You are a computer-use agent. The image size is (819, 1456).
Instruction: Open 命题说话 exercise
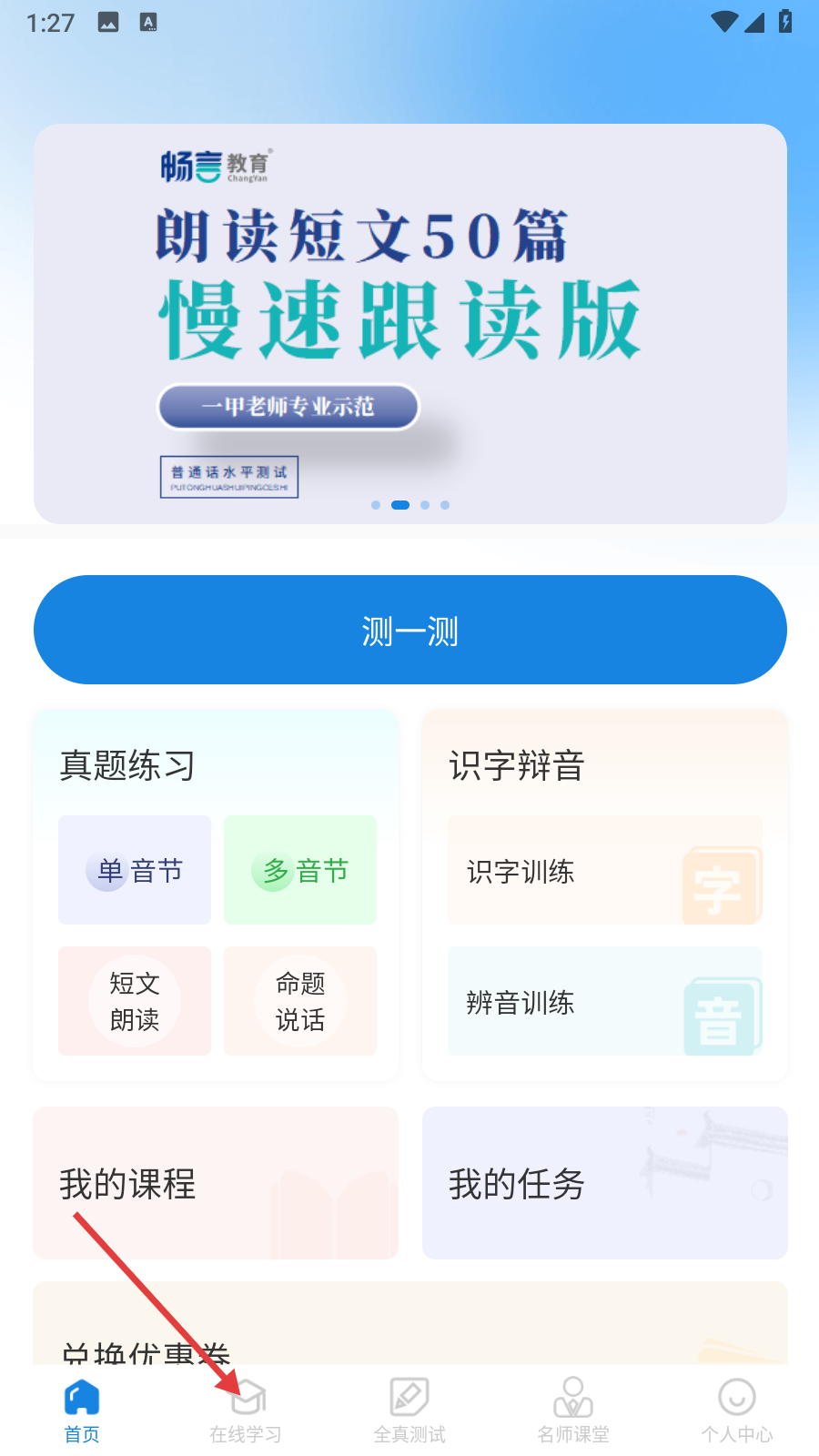tap(300, 1001)
